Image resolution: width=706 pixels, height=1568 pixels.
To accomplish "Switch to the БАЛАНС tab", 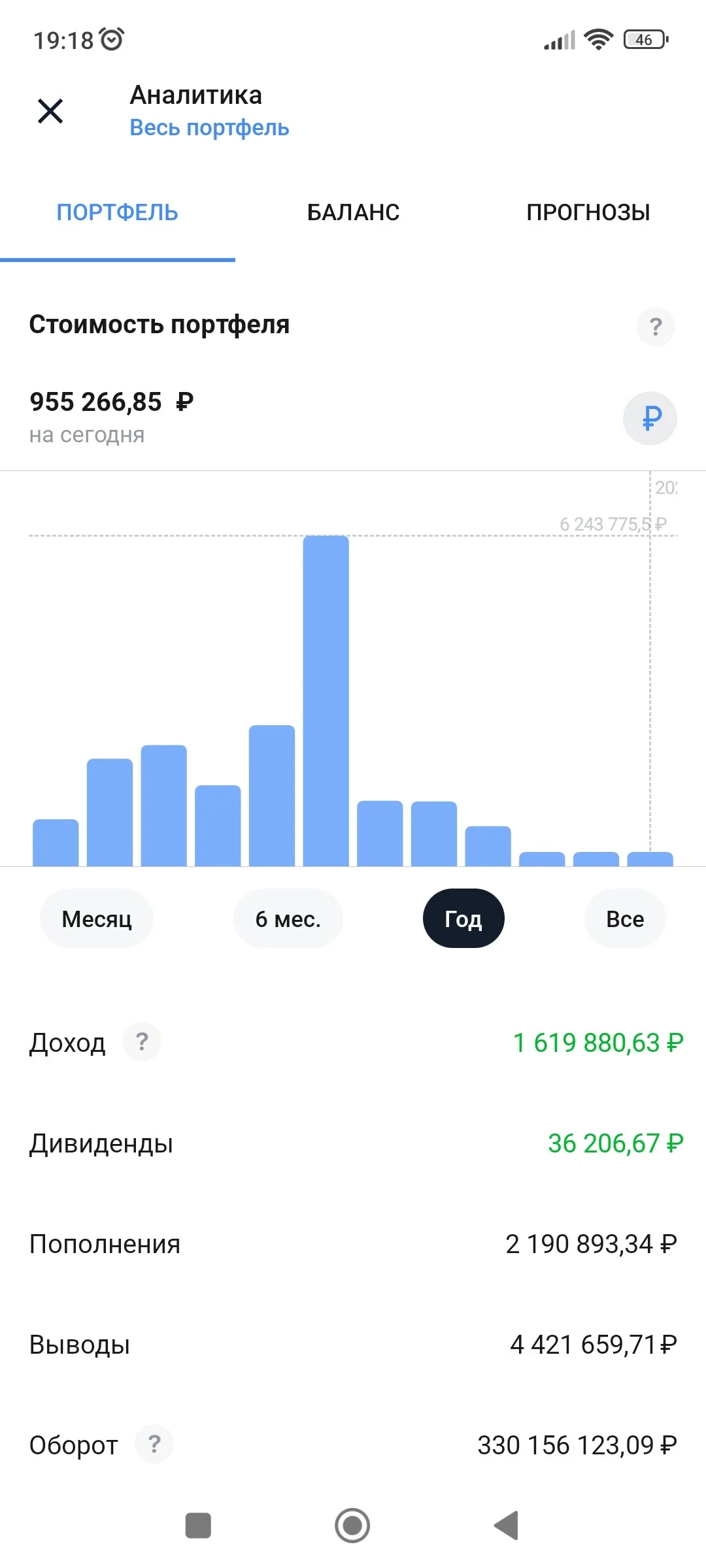I will [x=353, y=213].
